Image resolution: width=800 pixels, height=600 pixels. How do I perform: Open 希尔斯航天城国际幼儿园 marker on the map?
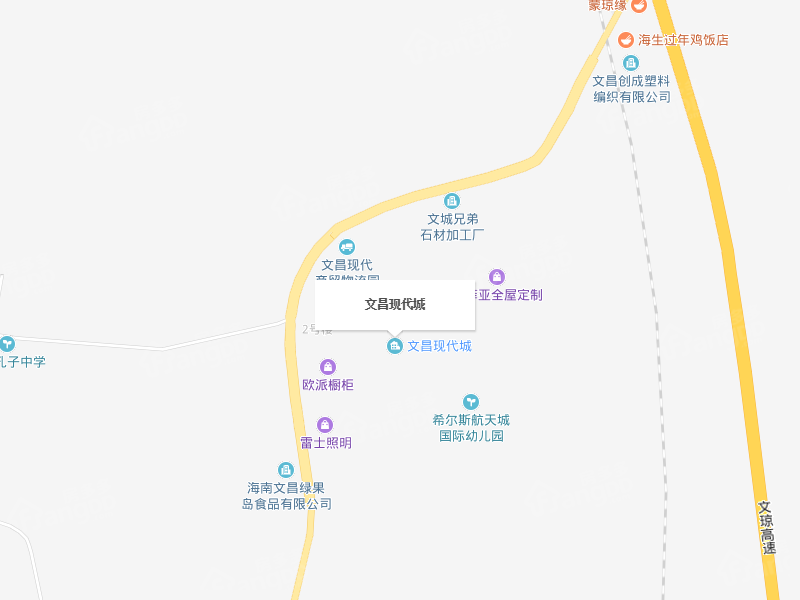coord(471,402)
